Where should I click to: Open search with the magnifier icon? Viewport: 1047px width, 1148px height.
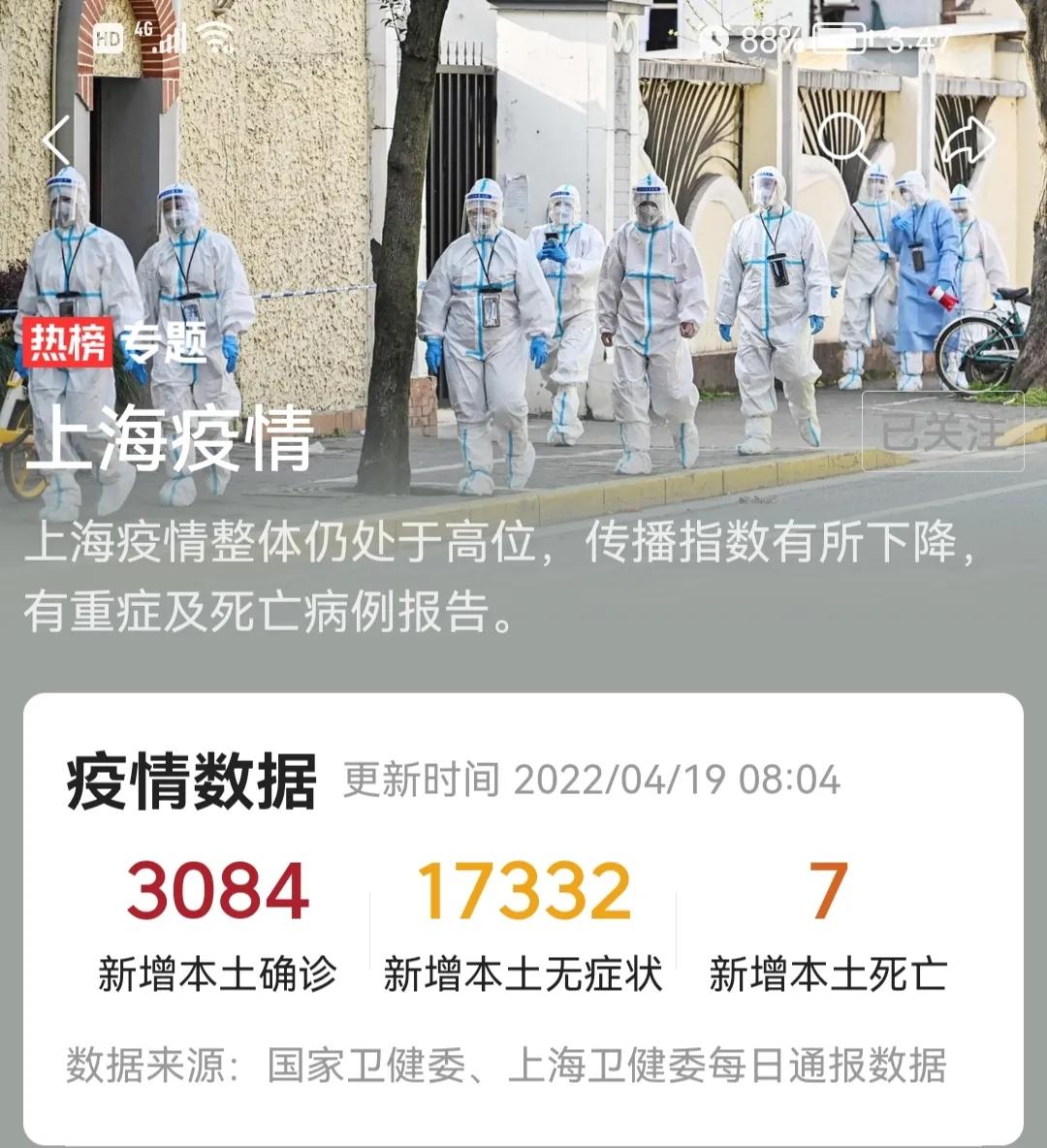(x=843, y=141)
